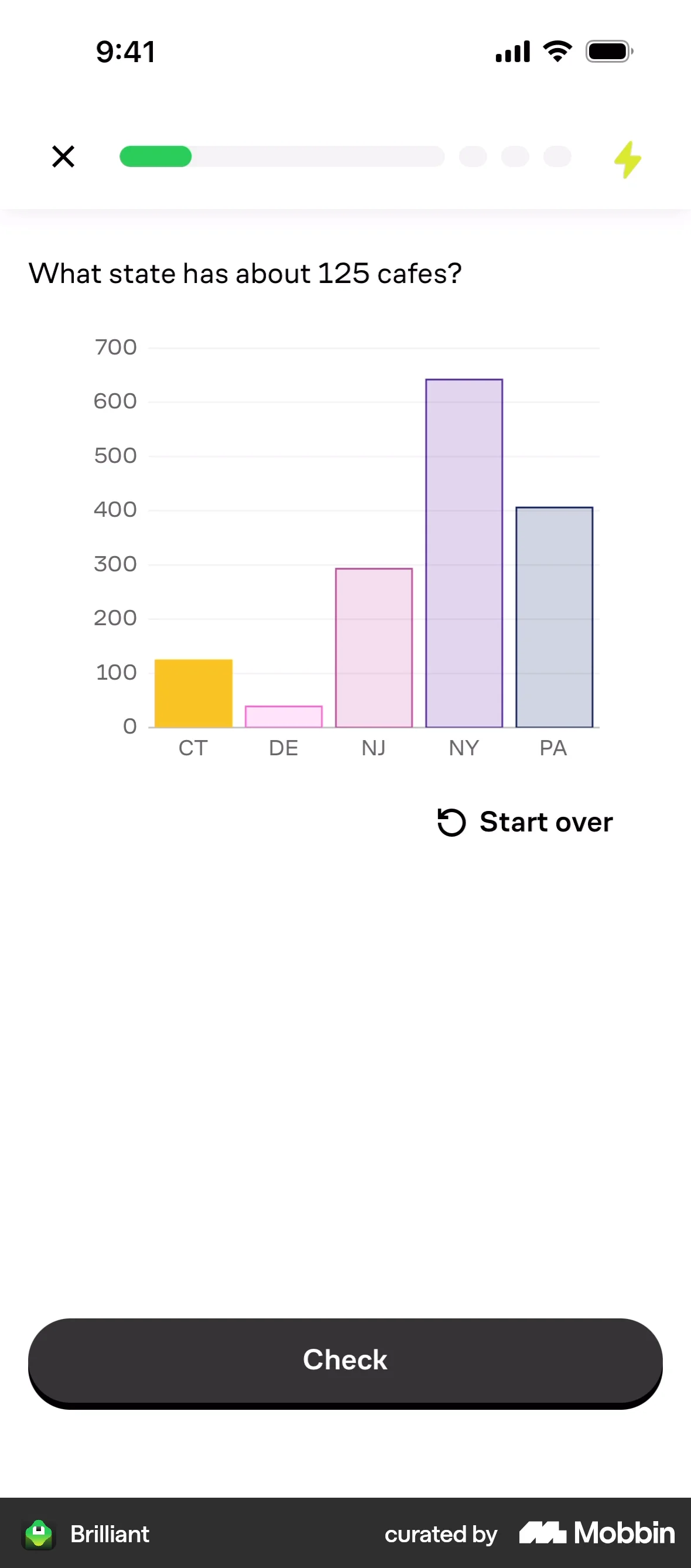Select the PA bar in the chart

[554, 616]
